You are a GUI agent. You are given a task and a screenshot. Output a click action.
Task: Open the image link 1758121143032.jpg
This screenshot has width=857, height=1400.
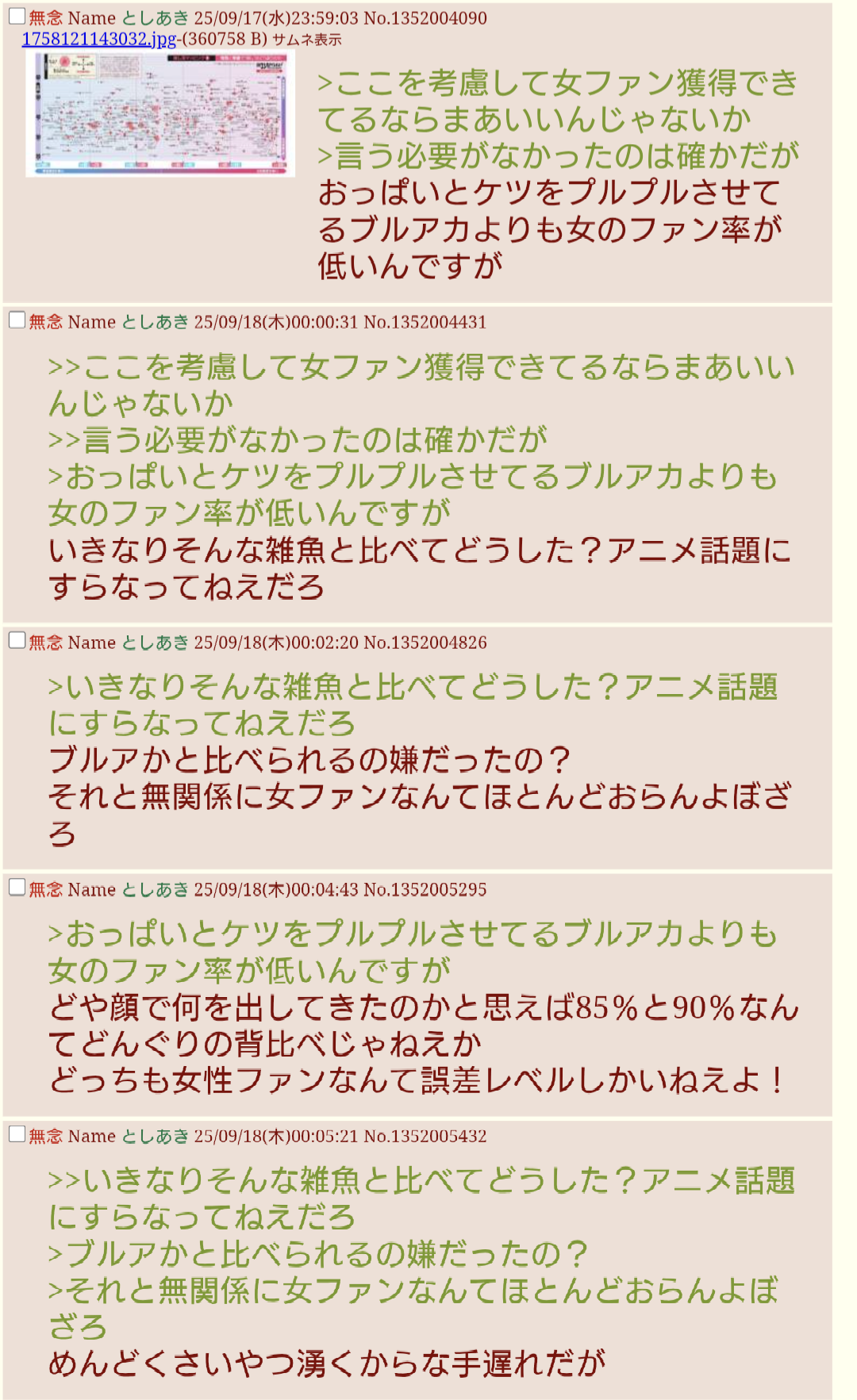click(99, 39)
